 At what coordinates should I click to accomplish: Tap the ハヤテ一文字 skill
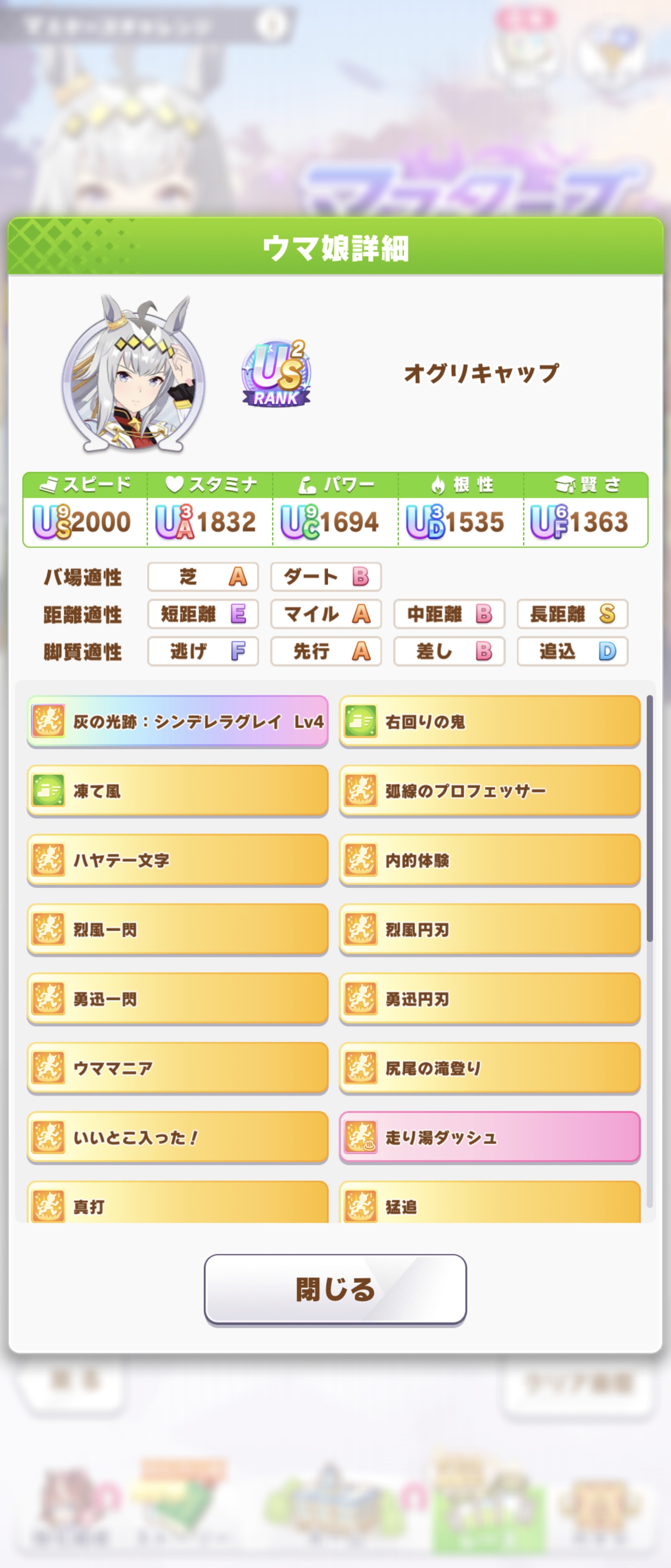(178, 860)
